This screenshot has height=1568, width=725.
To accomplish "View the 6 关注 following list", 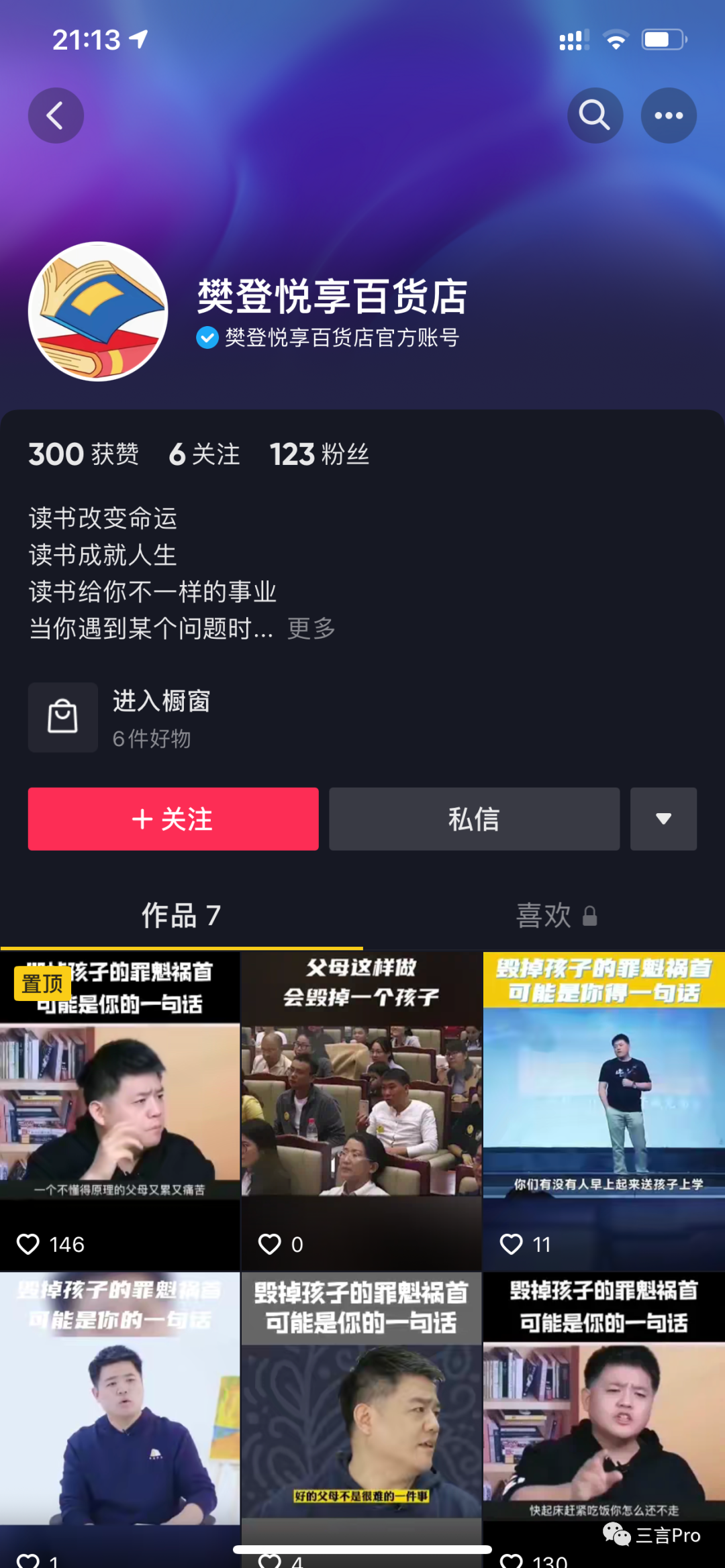I will click(204, 454).
